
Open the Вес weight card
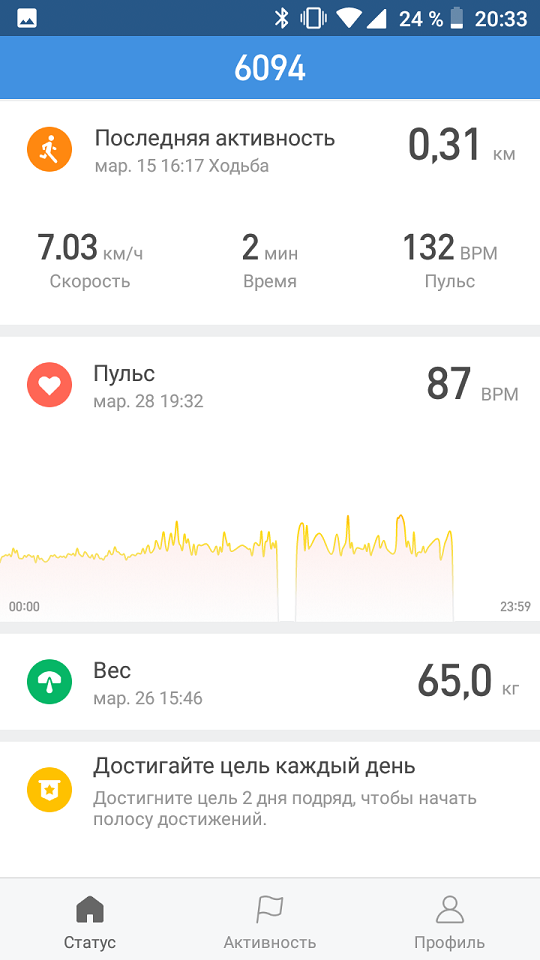[270, 682]
